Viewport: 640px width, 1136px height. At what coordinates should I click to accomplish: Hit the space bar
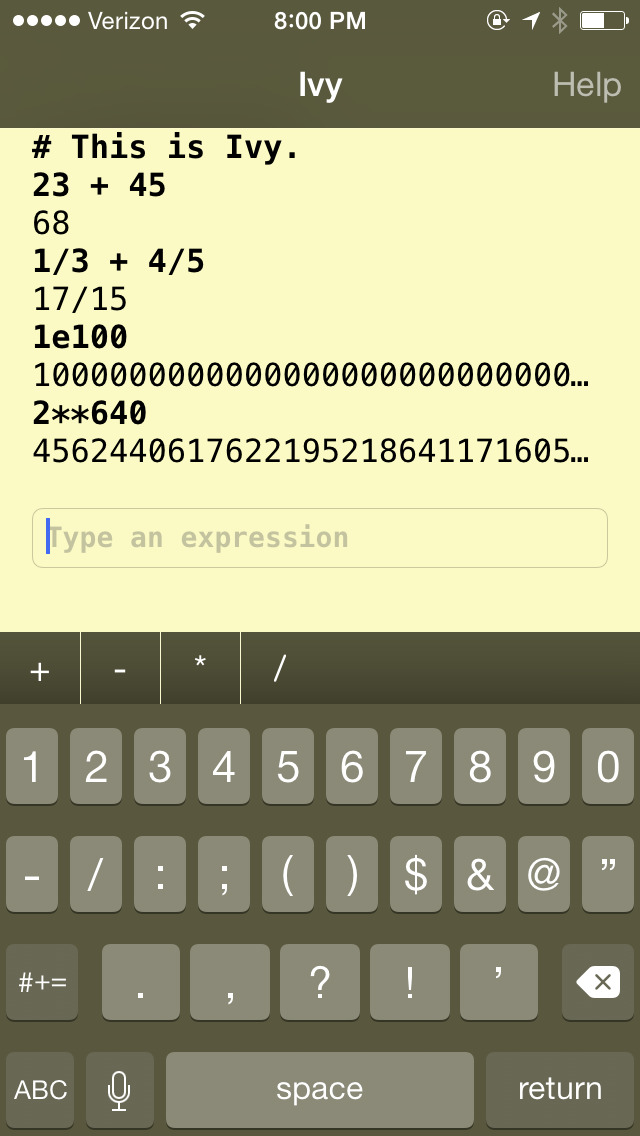(x=319, y=1089)
